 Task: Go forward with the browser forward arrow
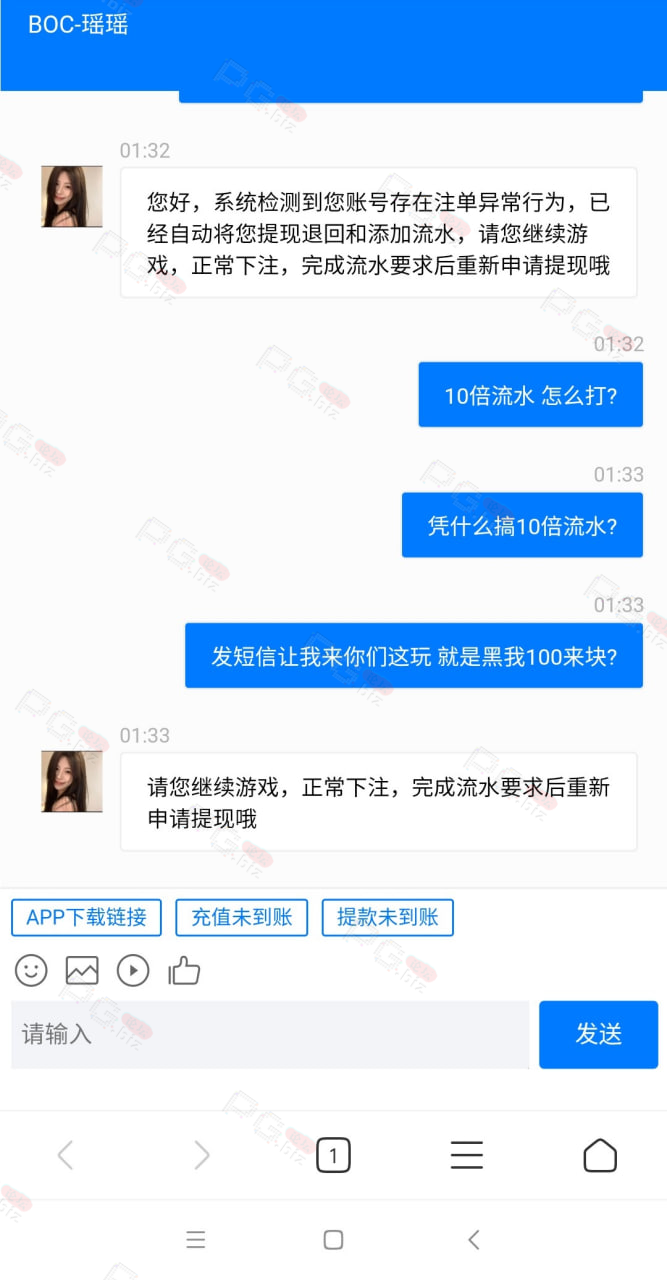[202, 1156]
